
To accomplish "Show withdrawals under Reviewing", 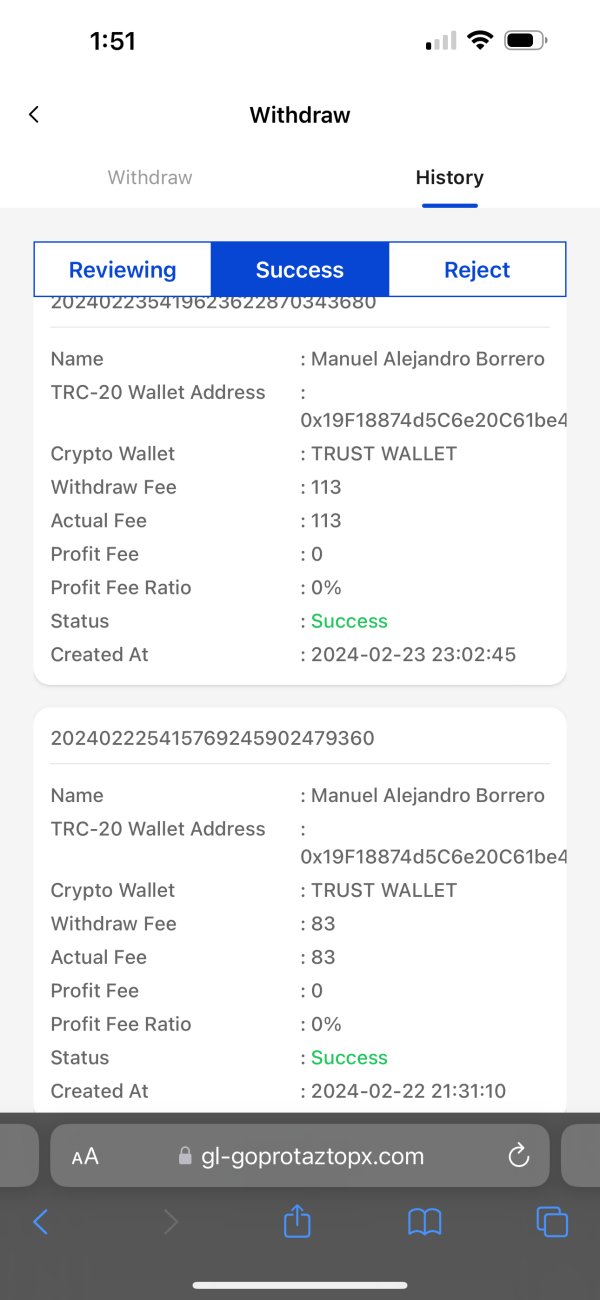I will [x=122, y=270].
